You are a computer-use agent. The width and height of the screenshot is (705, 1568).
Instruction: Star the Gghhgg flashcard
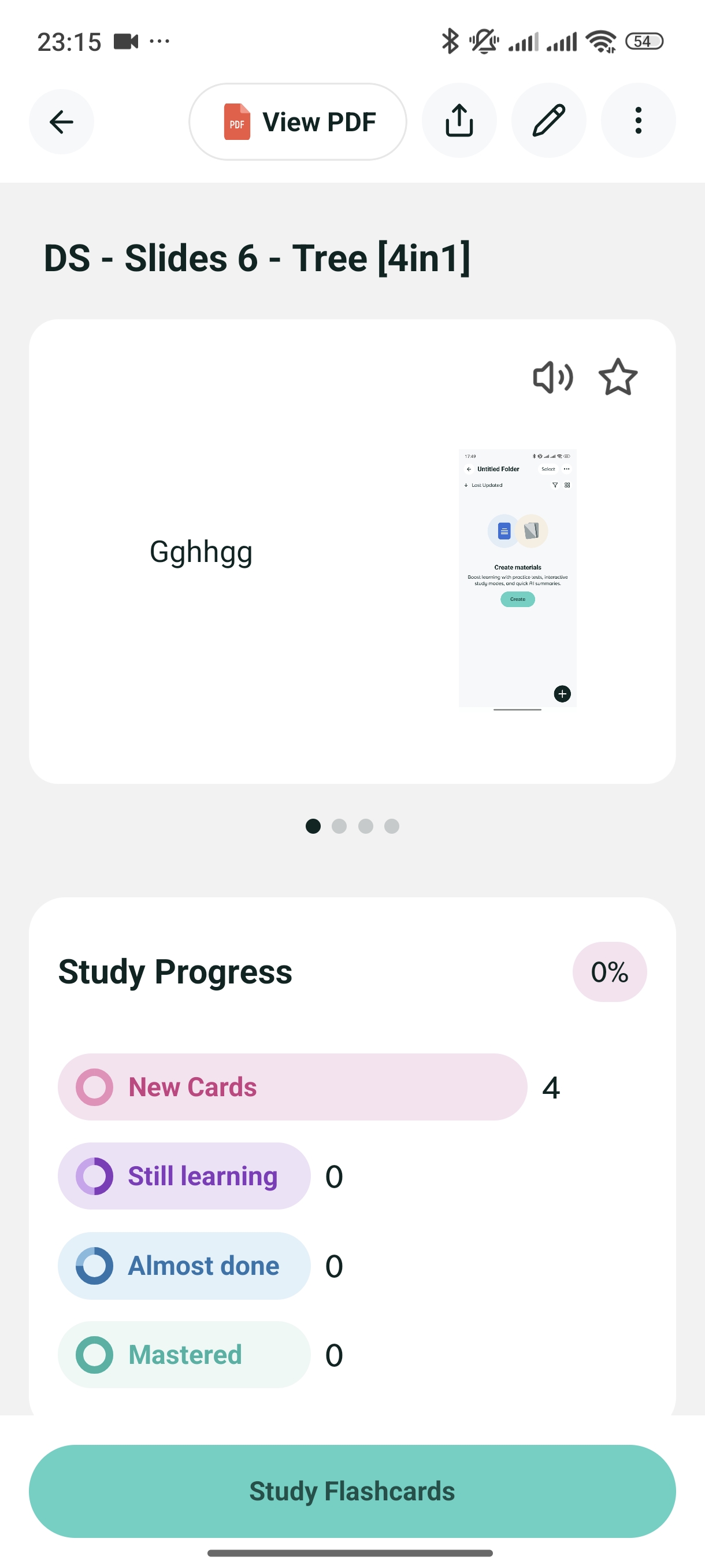click(x=617, y=378)
